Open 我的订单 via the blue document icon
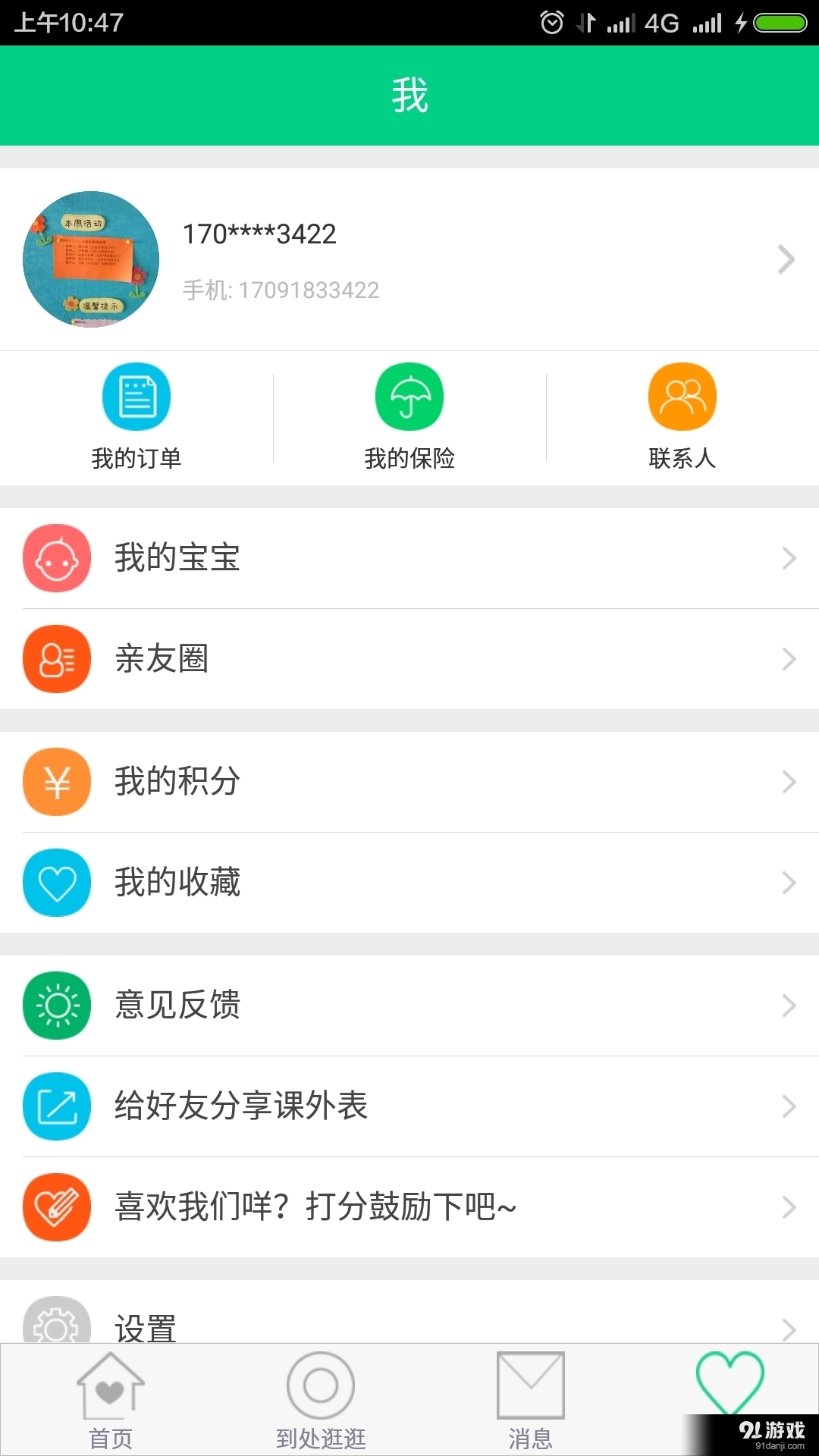Viewport: 819px width, 1456px height. tap(136, 396)
